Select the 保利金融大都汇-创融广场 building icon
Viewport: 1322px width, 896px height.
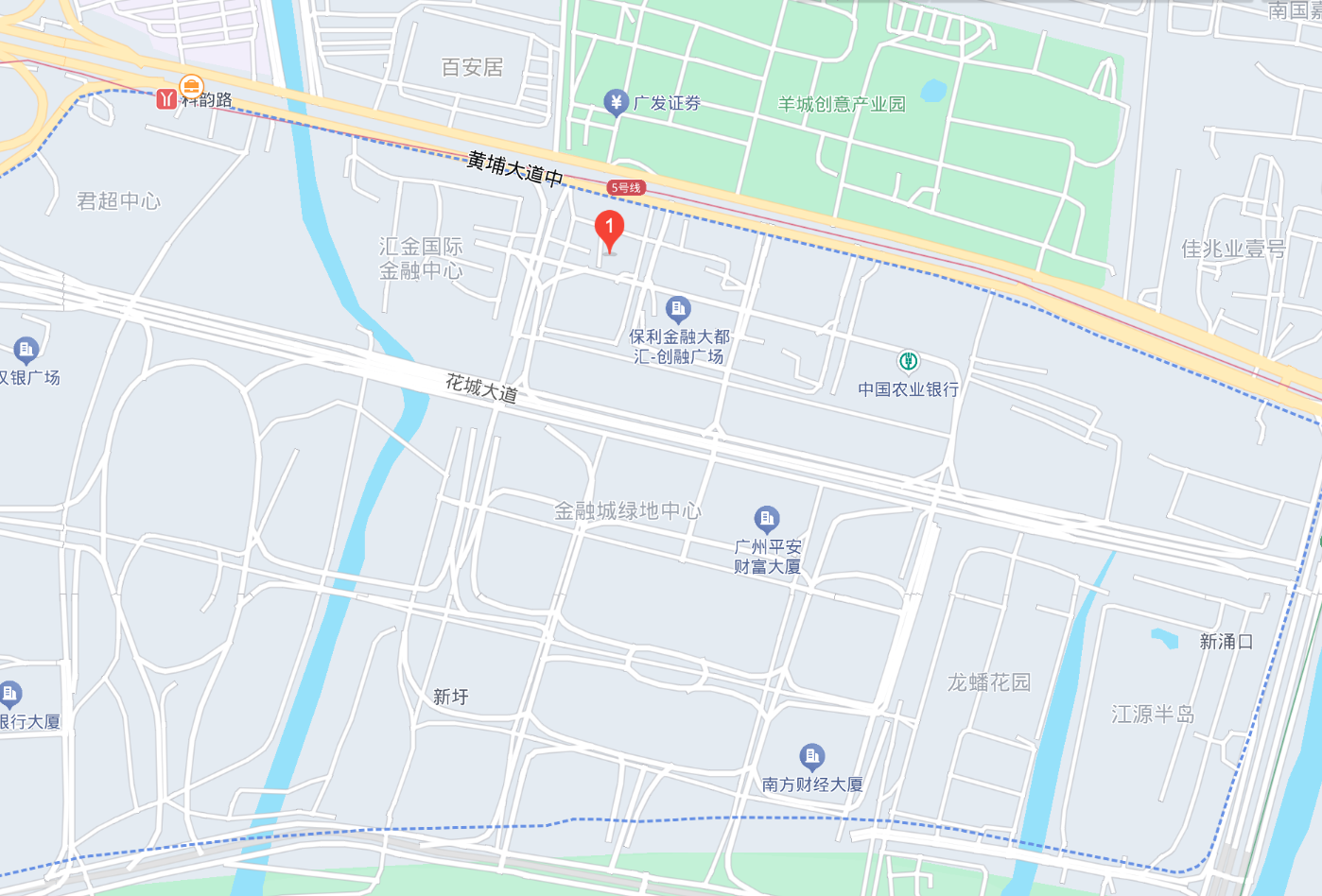[678, 309]
